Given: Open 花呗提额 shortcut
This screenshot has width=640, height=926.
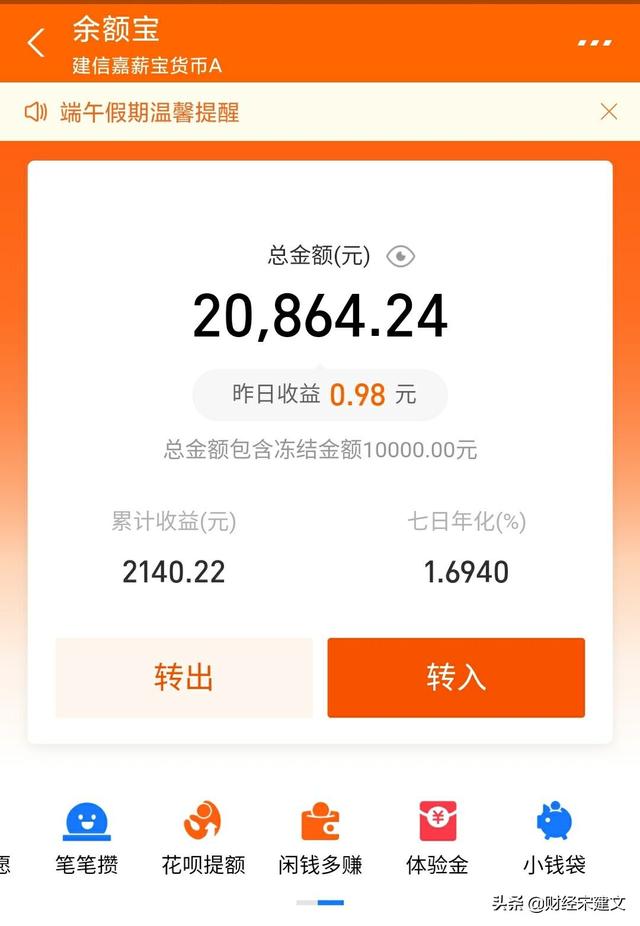Looking at the screenshot, I should click(x=203, y=838).
